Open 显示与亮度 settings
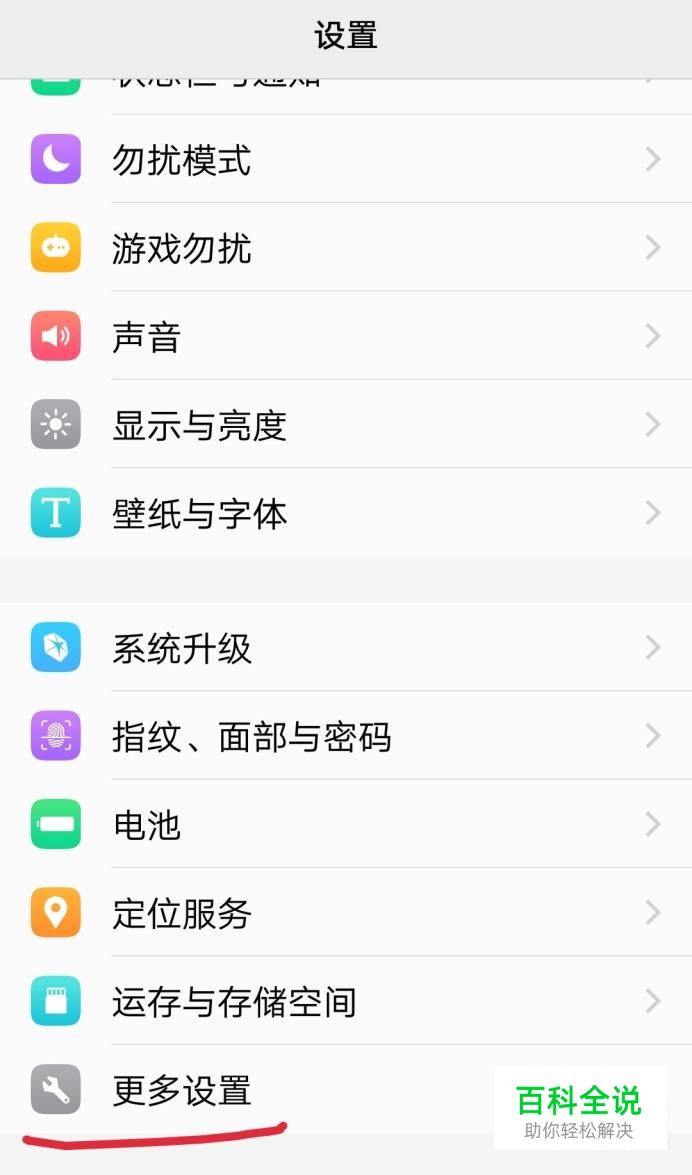This screenshot has width=692, height=1175. click(199, 425)
